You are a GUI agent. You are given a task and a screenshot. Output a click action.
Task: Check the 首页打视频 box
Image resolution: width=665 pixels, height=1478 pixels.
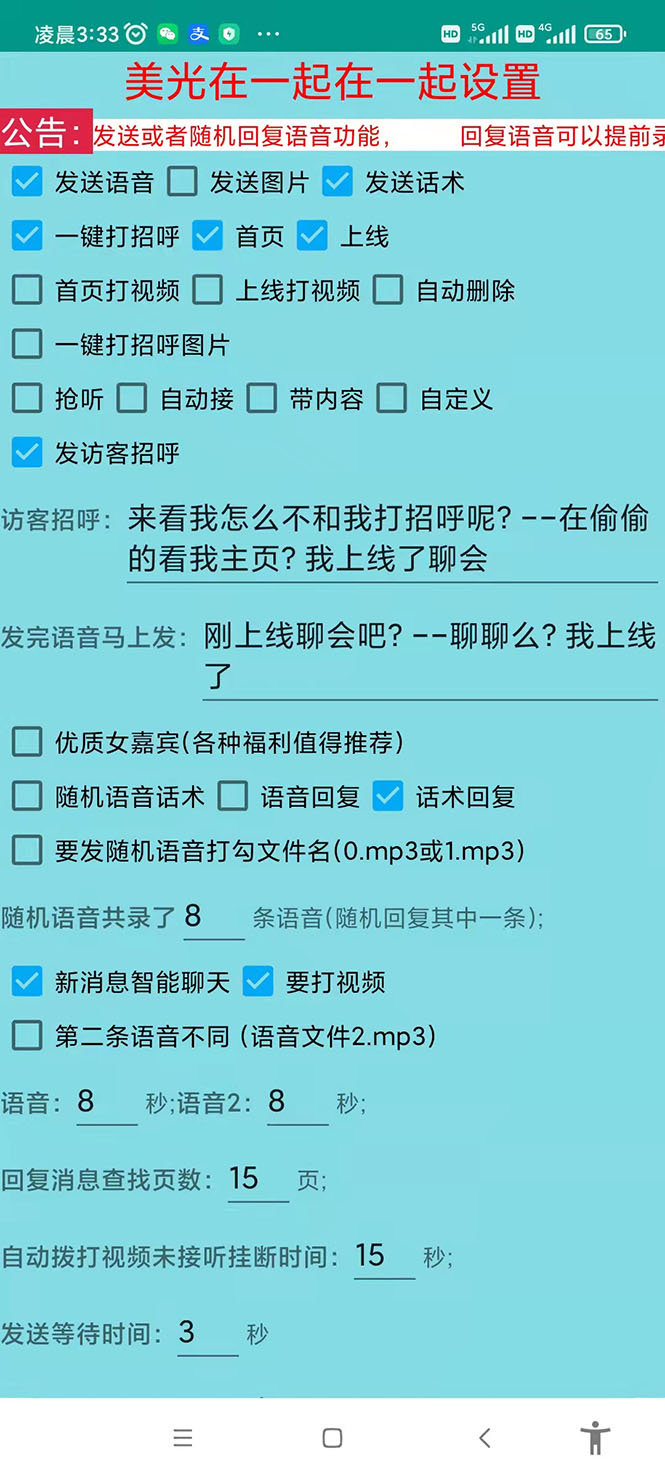[27, 290]
